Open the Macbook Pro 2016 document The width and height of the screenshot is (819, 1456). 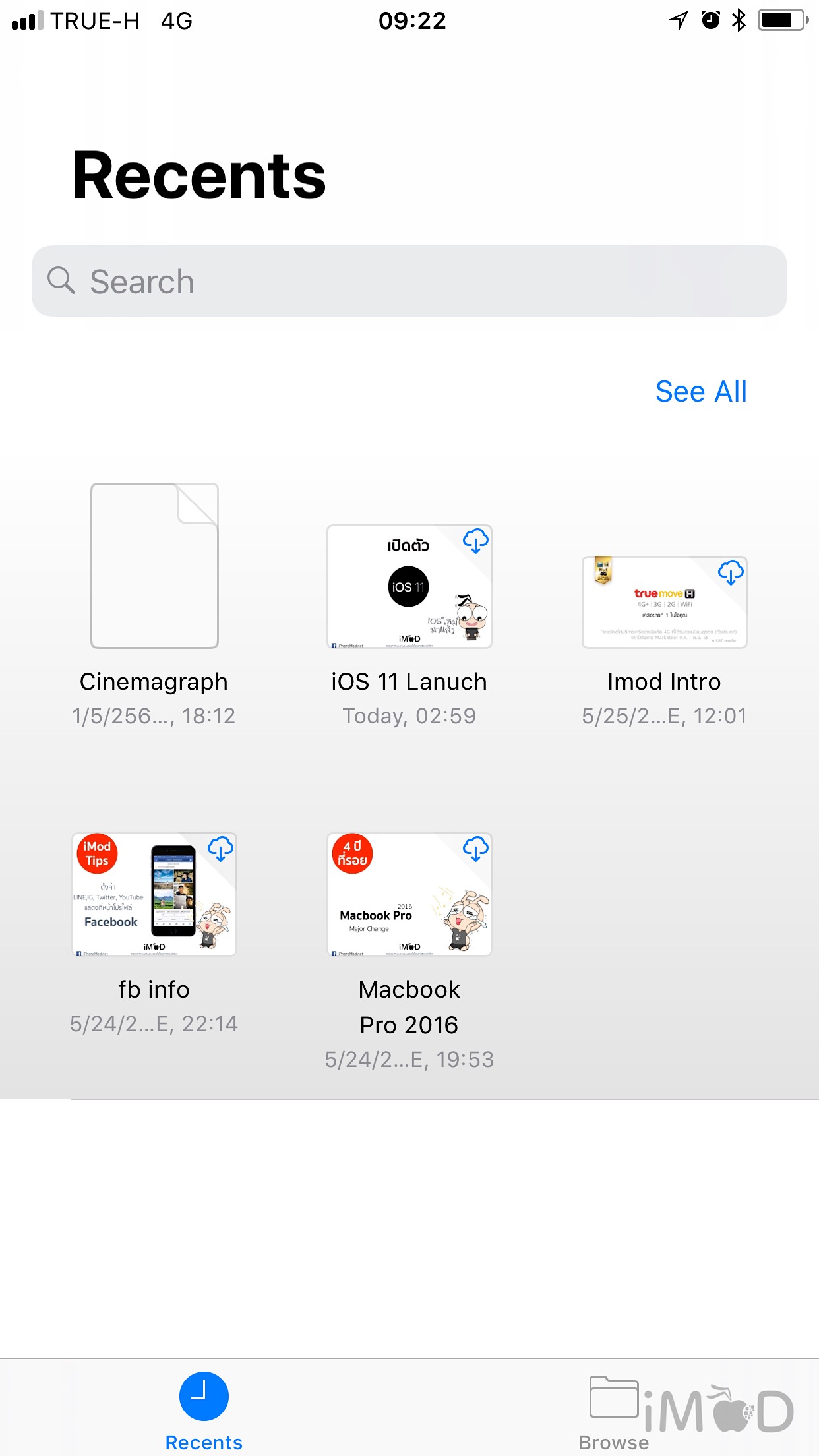coord(409,894)
